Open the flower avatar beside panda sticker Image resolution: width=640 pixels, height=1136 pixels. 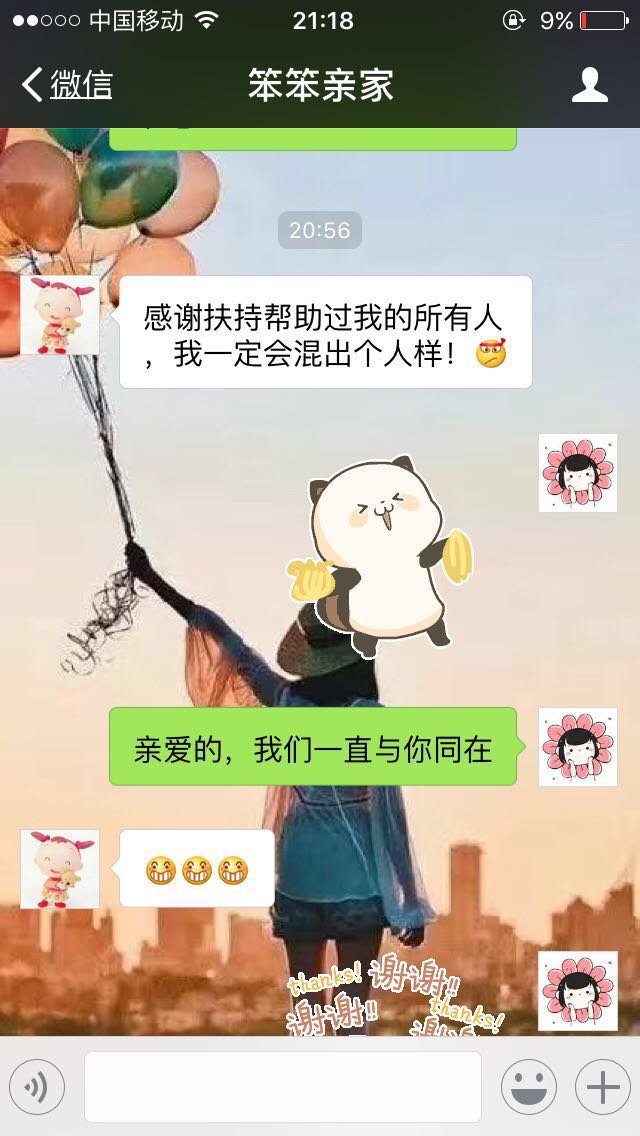[x=577, y=473]
